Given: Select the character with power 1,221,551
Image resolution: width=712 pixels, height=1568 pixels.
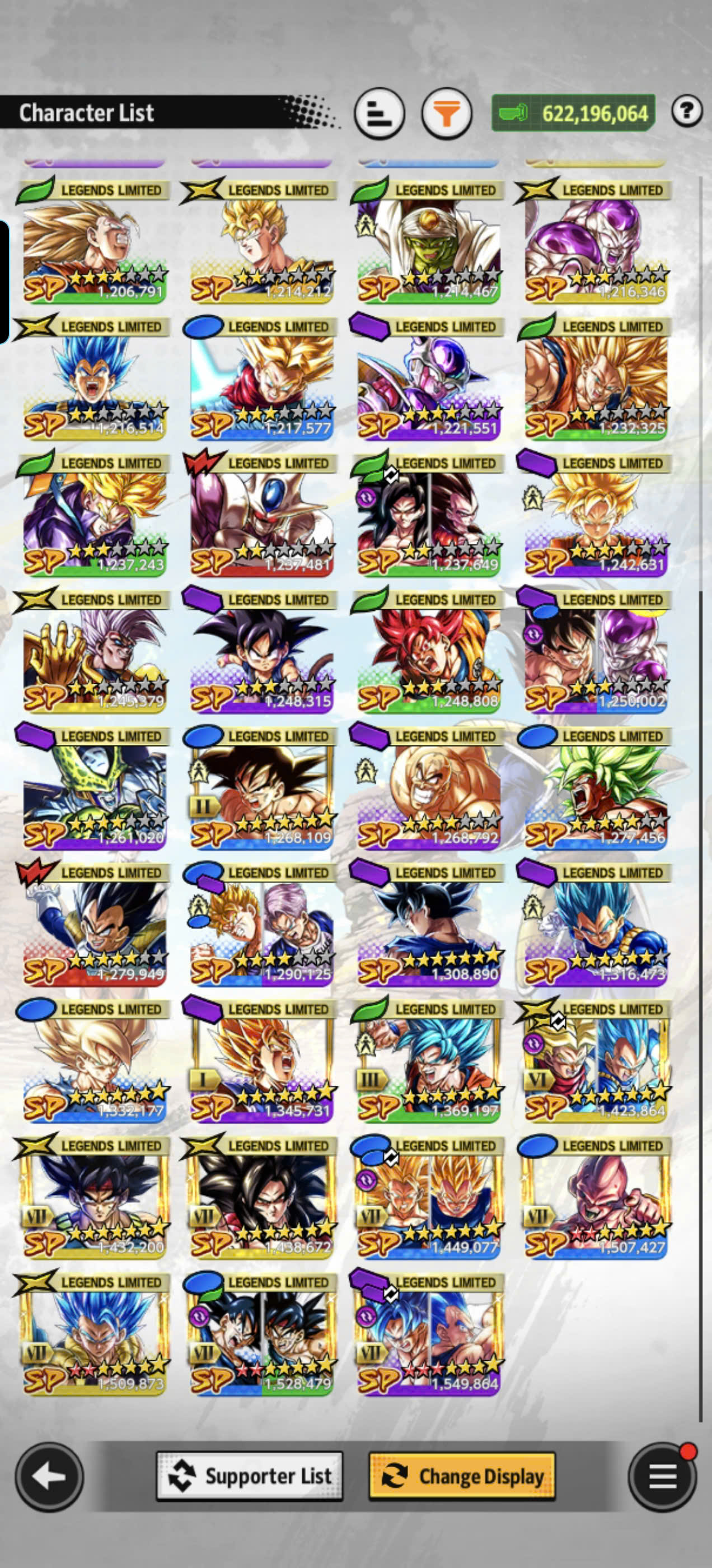Looking at the screenshot, I should [x=428, y=377].
